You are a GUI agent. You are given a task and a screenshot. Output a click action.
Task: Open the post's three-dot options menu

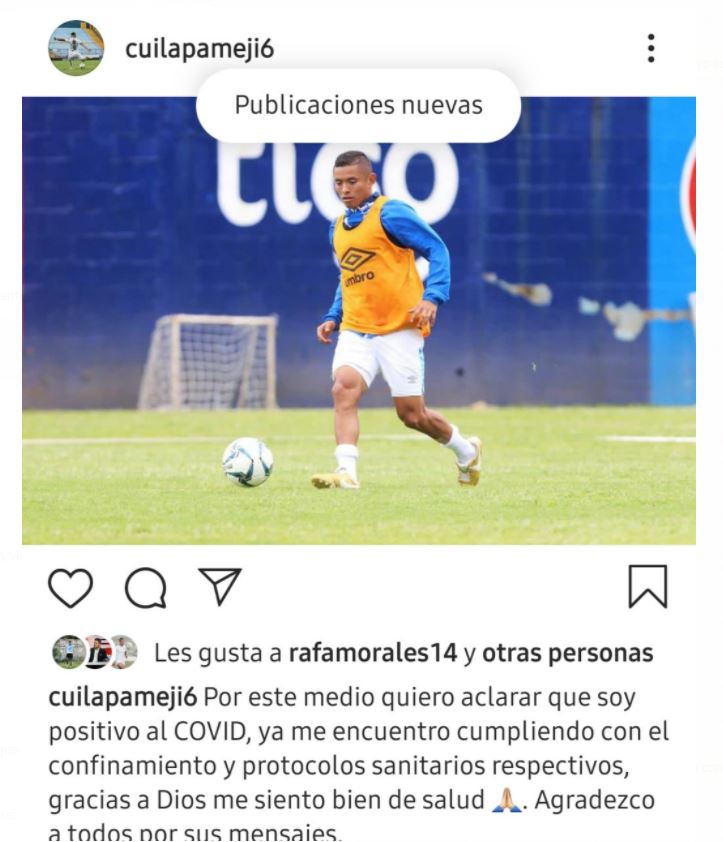click(x=651, y=48)
